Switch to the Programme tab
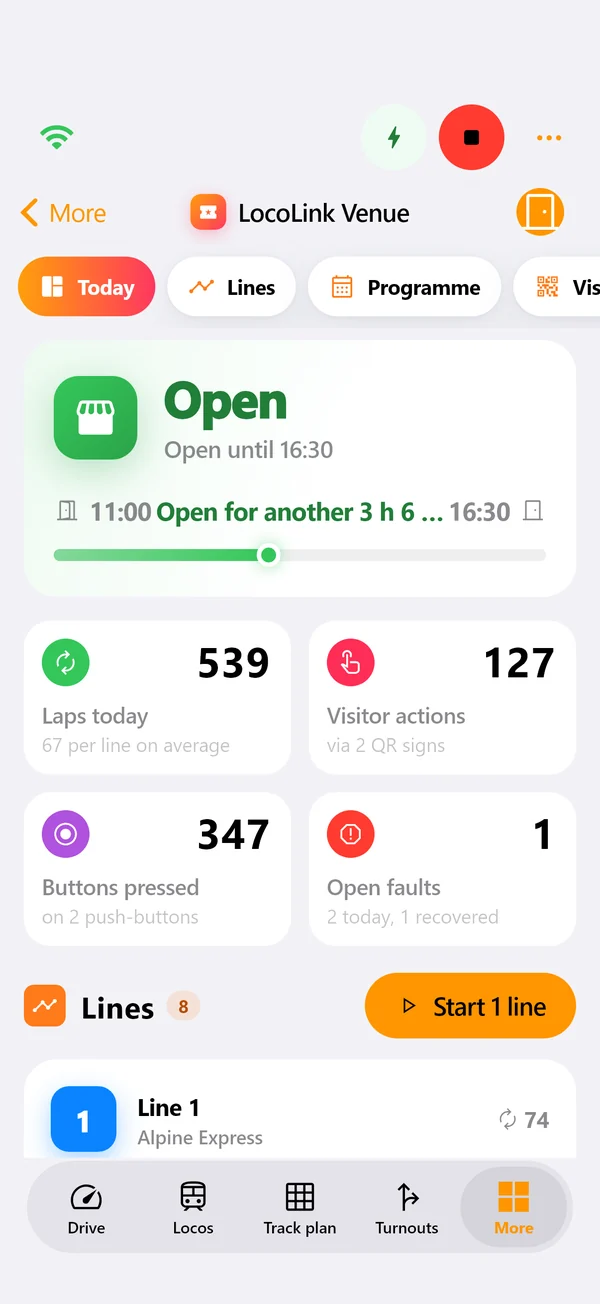 click(404, 288)
